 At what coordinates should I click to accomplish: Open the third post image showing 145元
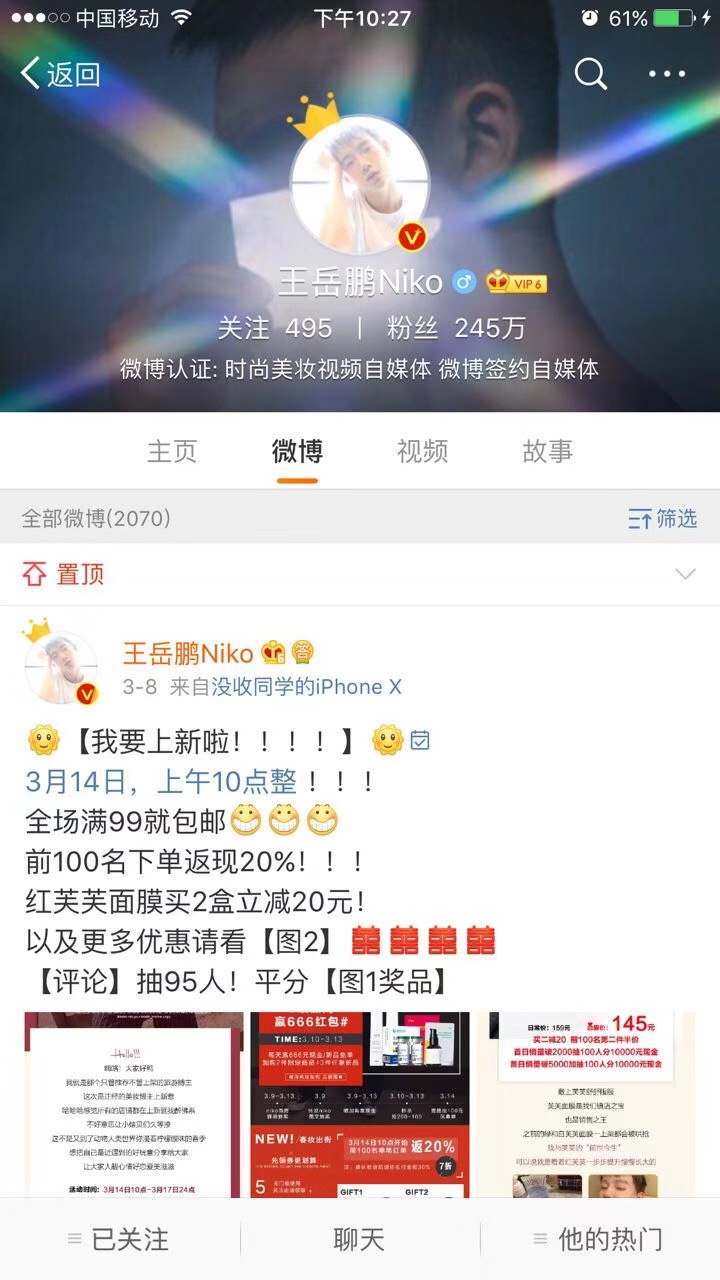[x=585, y=1103]
